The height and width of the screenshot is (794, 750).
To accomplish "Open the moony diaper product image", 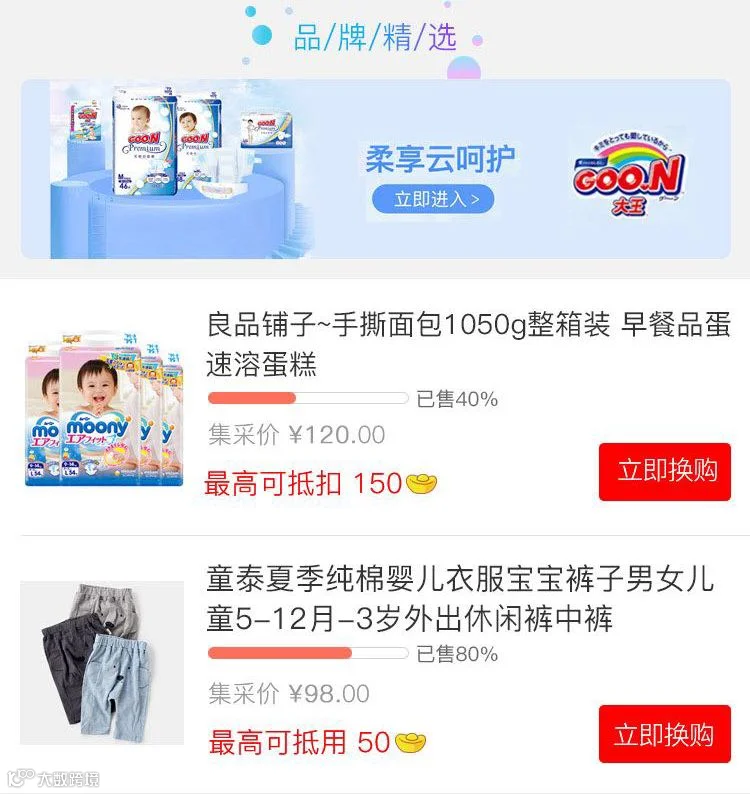I will point(104,409).
